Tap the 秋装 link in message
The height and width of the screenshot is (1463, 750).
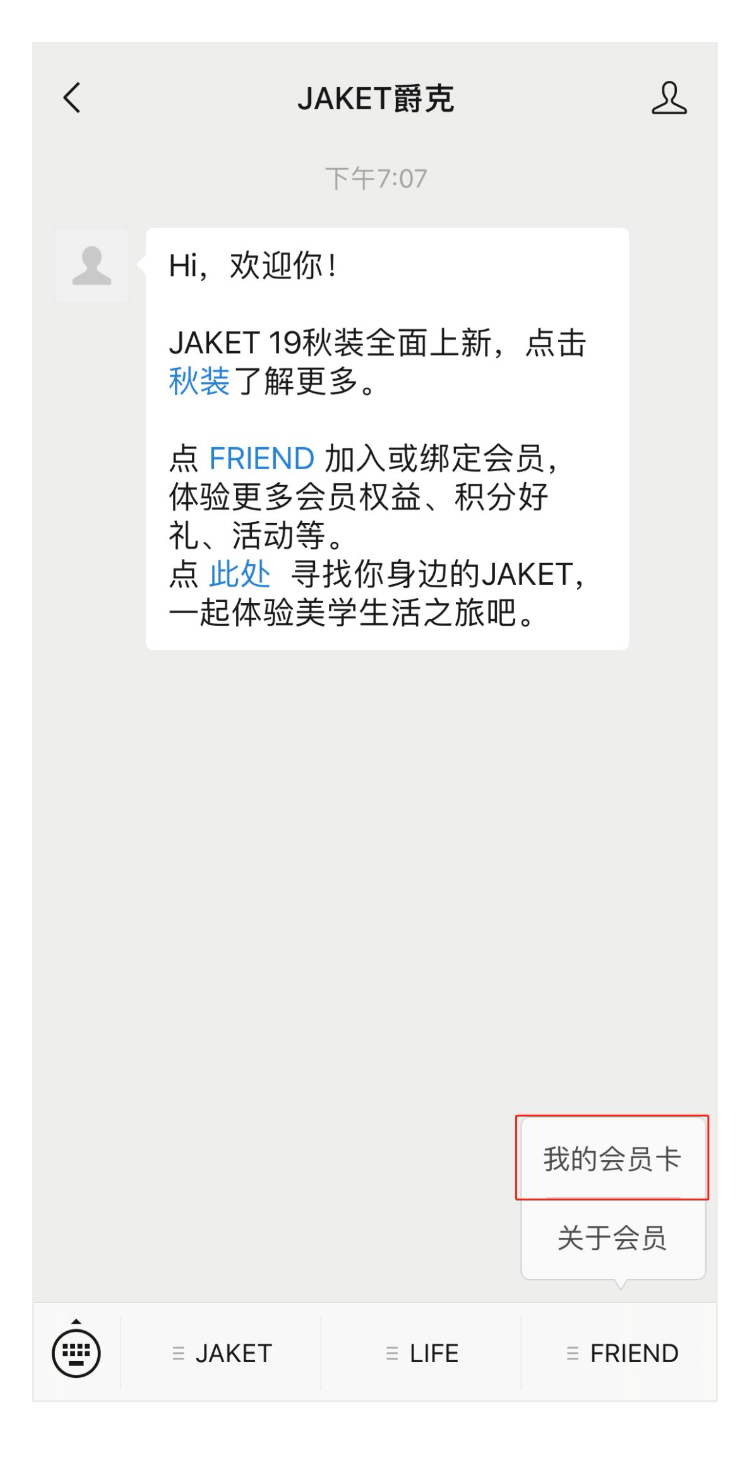pos(199,382)
